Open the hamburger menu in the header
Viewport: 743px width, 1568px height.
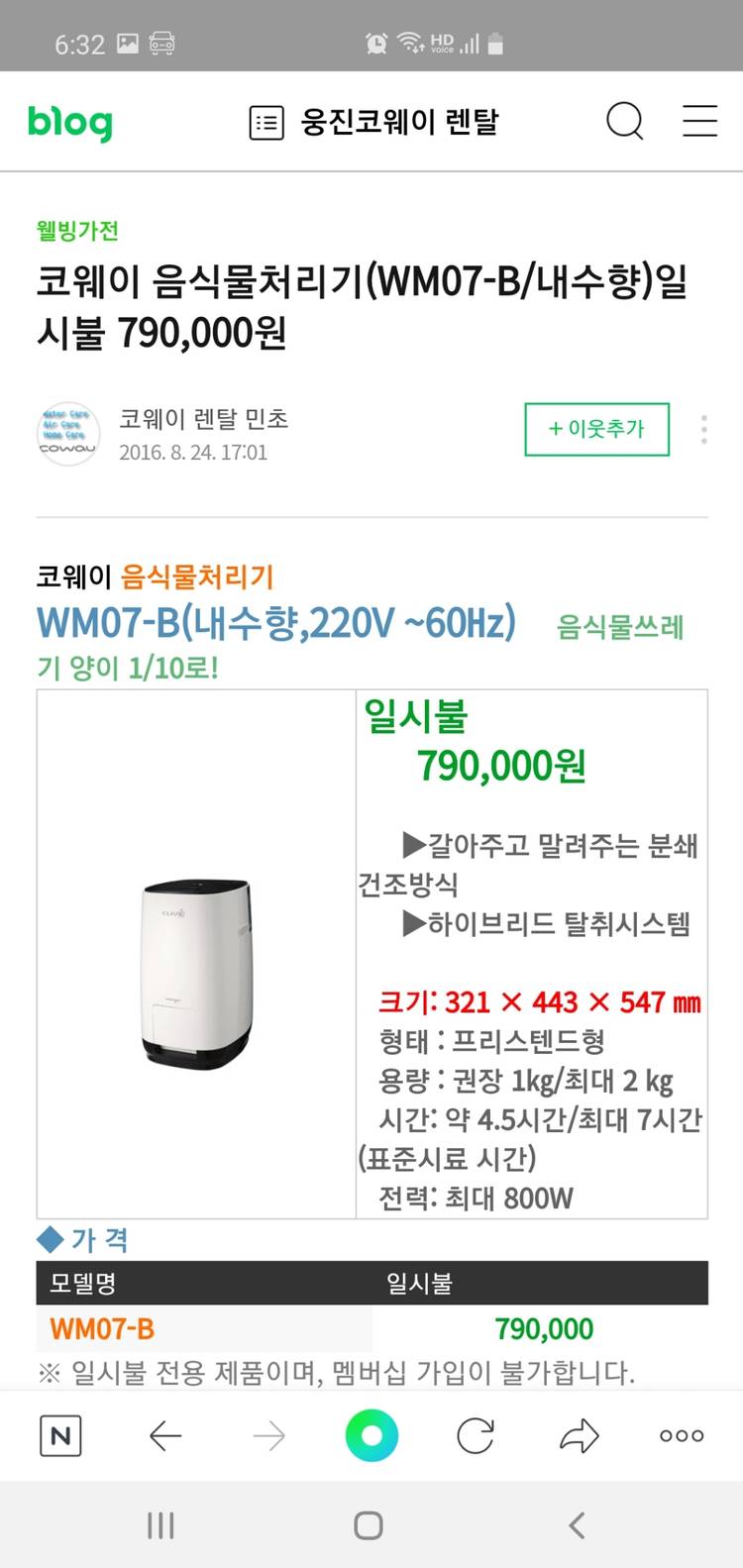(699, 121)
